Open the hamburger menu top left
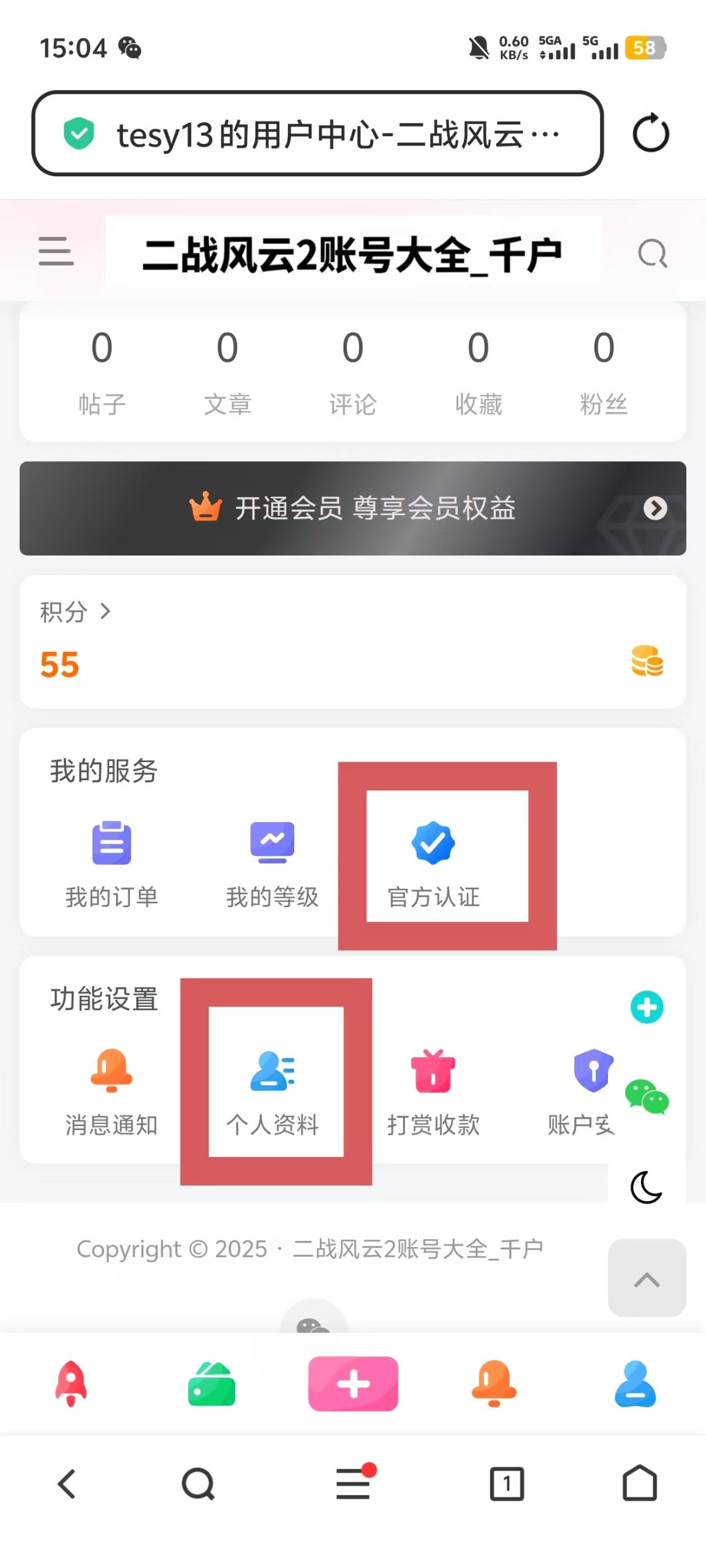 coord(56,252)
